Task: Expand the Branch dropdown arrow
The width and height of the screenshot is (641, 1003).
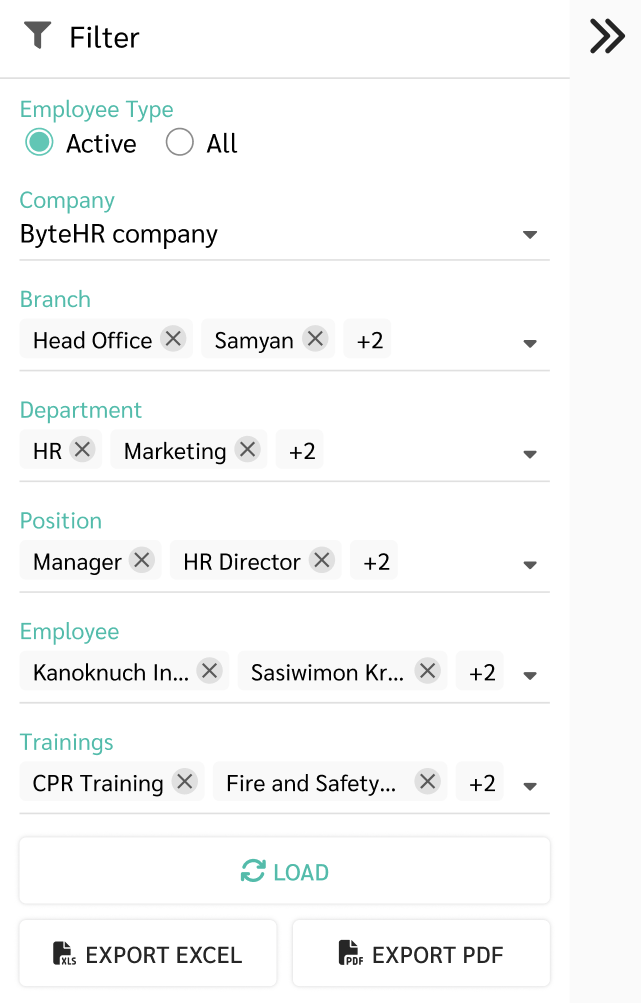Action: click(530, 343)
